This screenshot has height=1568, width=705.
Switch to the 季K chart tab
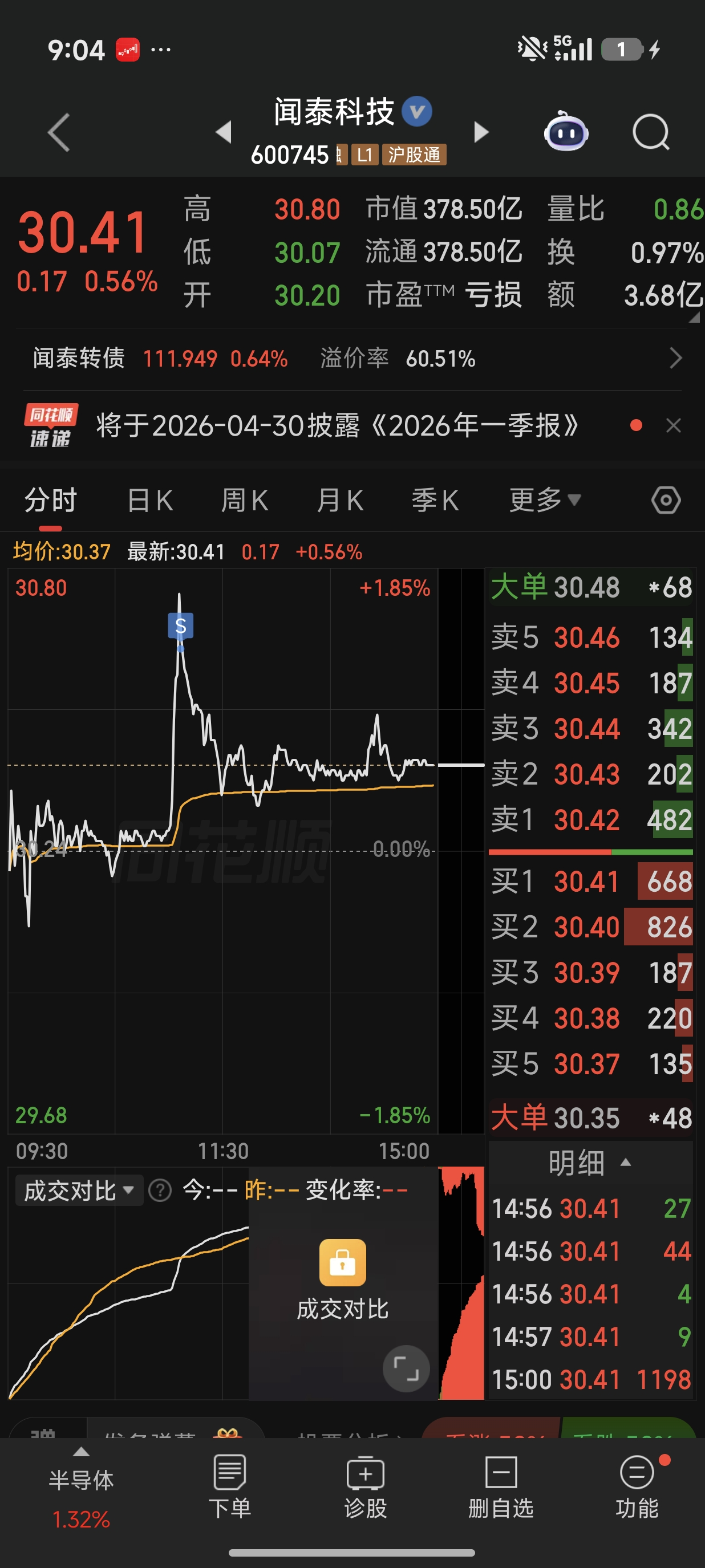(435, 501)
